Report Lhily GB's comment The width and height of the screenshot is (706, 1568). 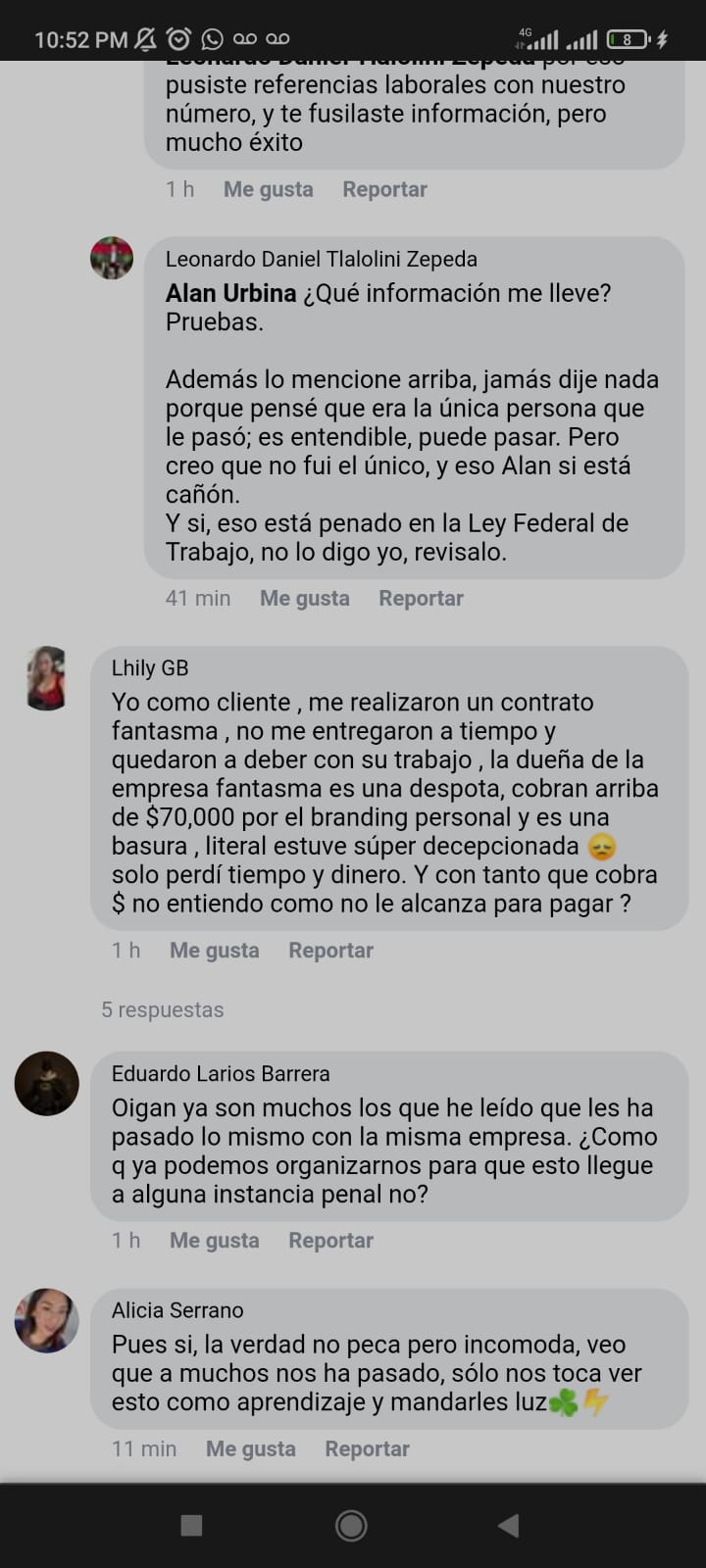click(x=330, y=950)
